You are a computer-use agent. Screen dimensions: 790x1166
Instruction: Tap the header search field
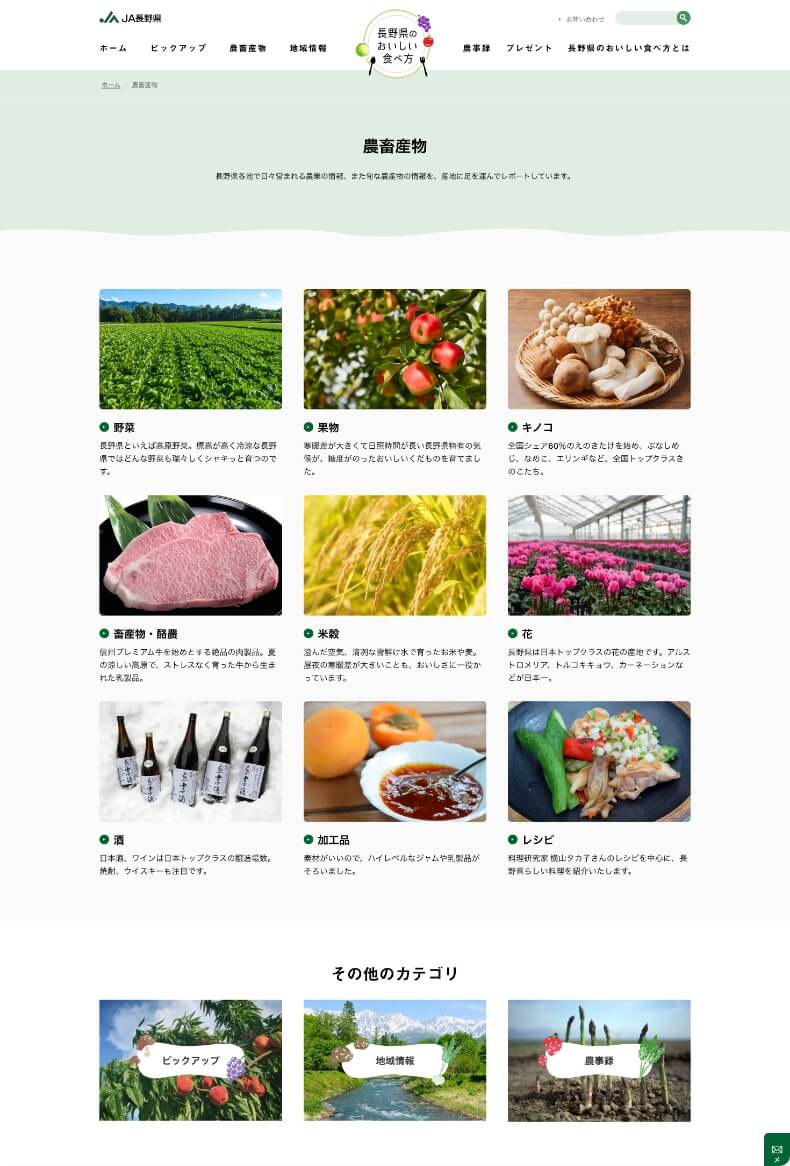click(645, 18)
